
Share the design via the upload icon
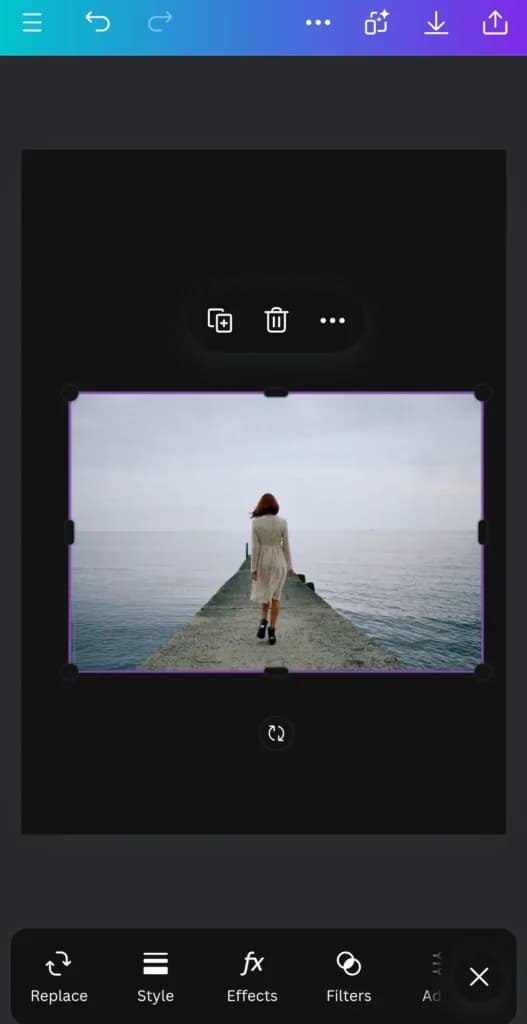click(x=495, y=23)
